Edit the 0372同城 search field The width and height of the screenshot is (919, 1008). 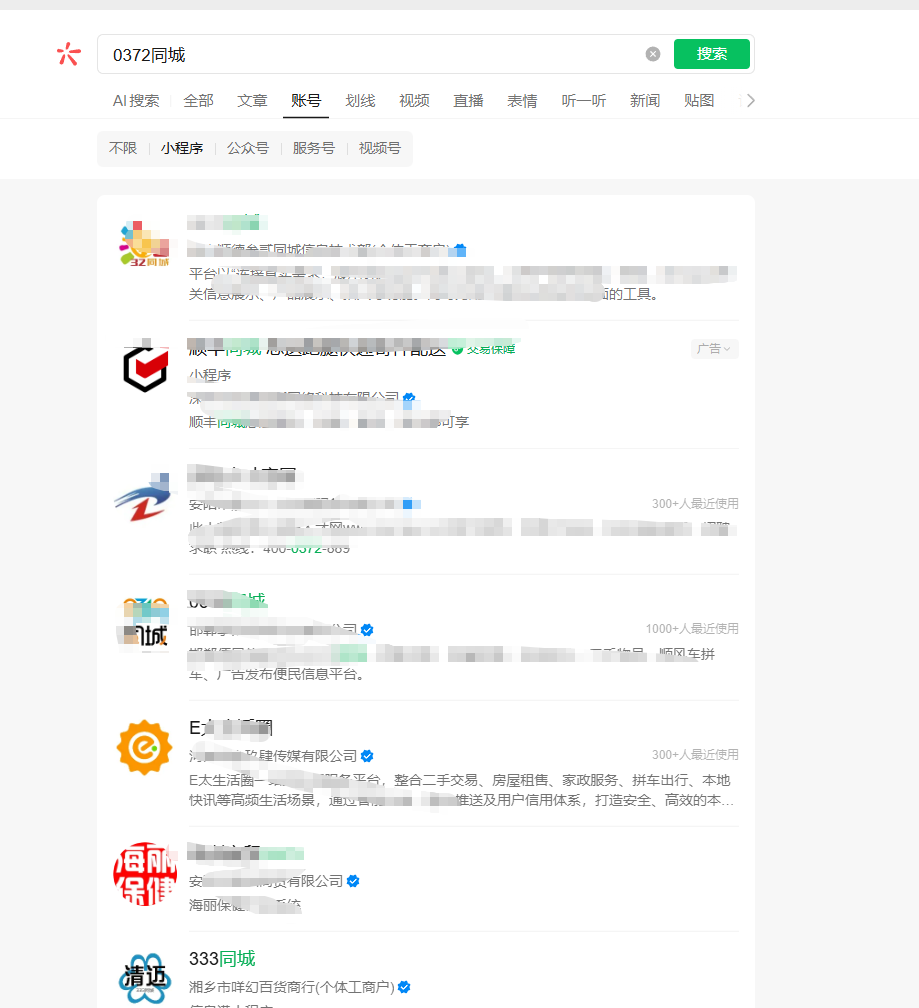(x=373, y=55)
